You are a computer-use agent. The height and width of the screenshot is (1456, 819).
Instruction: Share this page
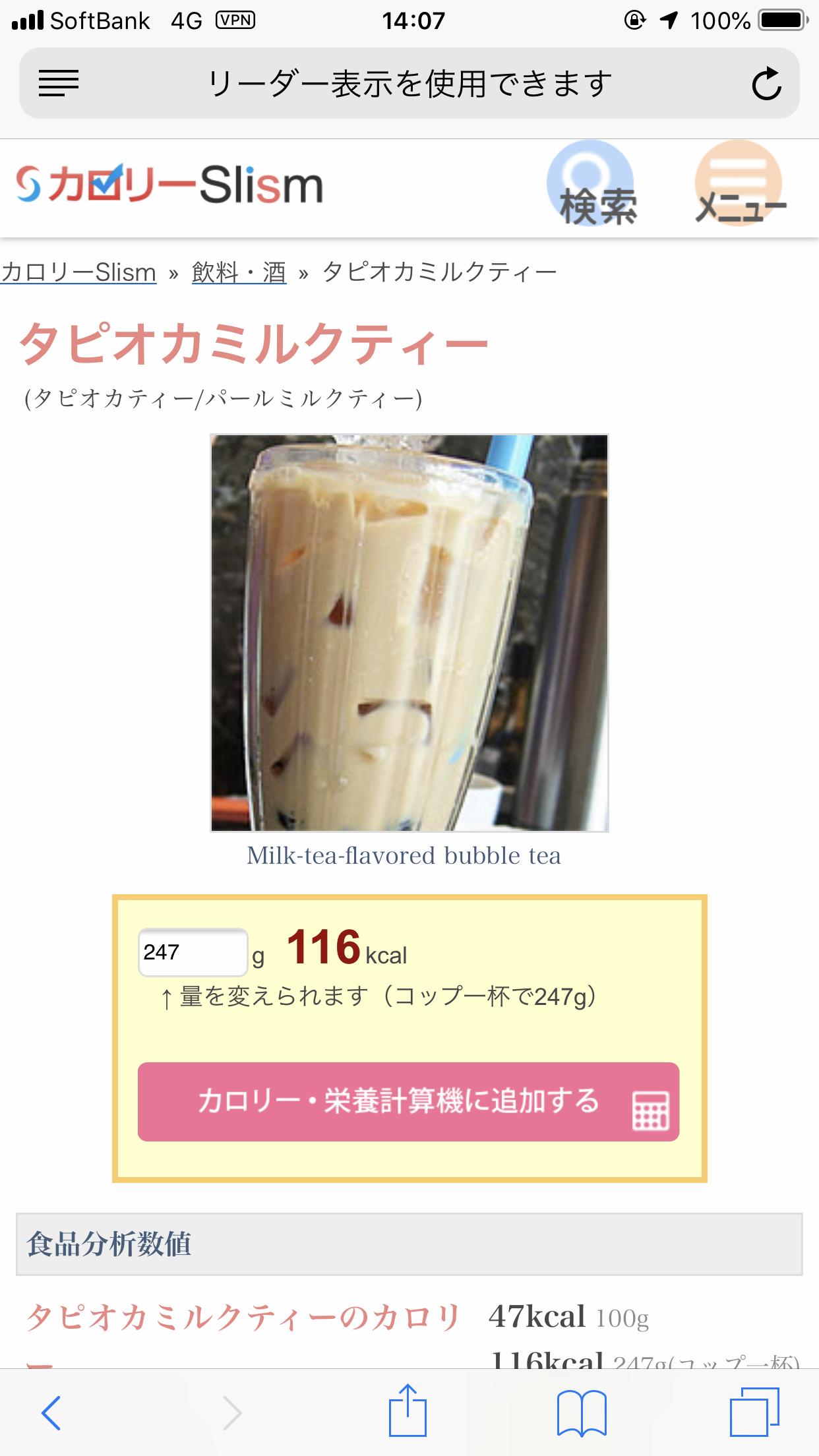408,1411
